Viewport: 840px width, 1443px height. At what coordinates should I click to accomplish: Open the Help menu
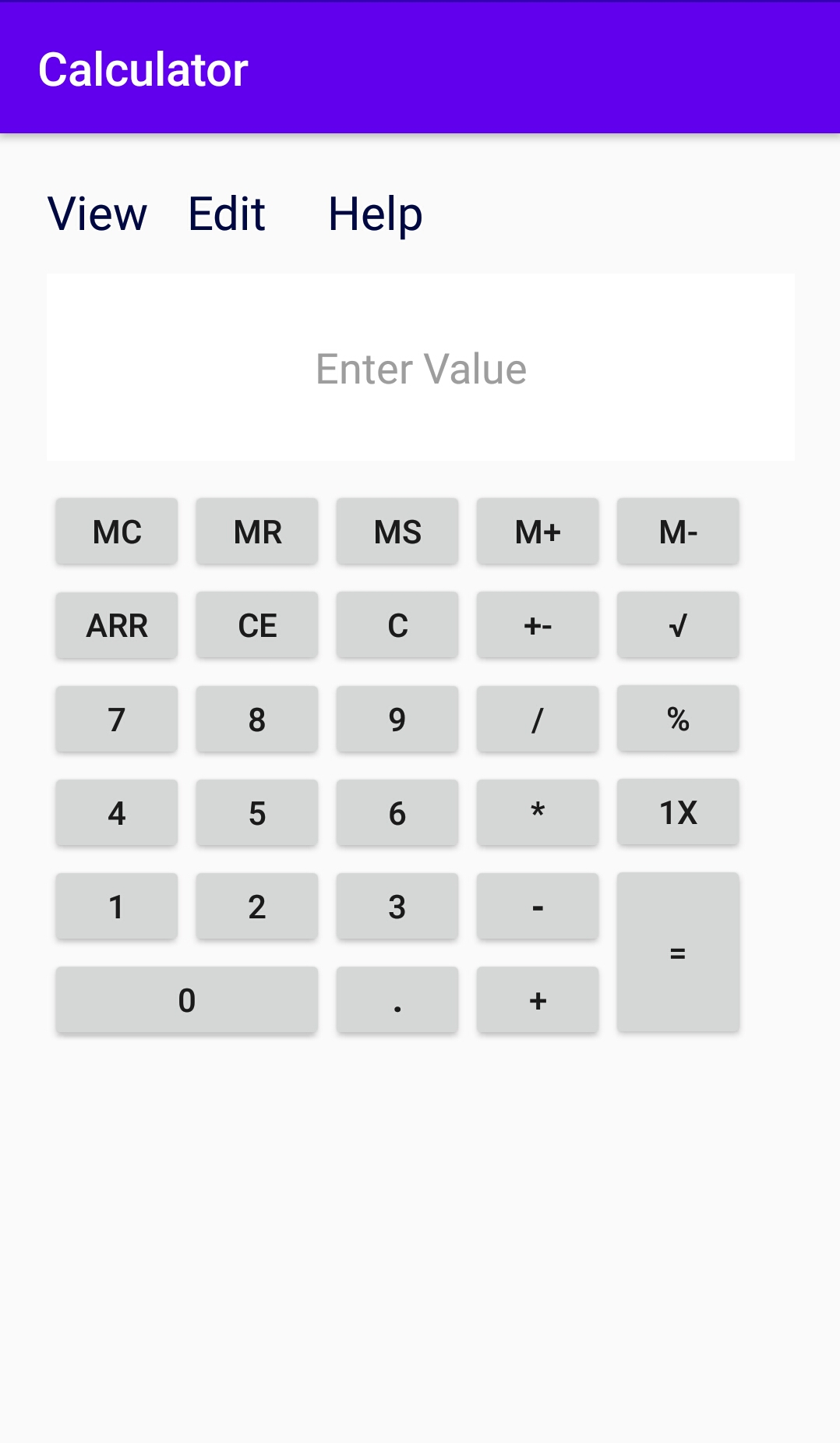pyautogui.click(x=375, y=214)
